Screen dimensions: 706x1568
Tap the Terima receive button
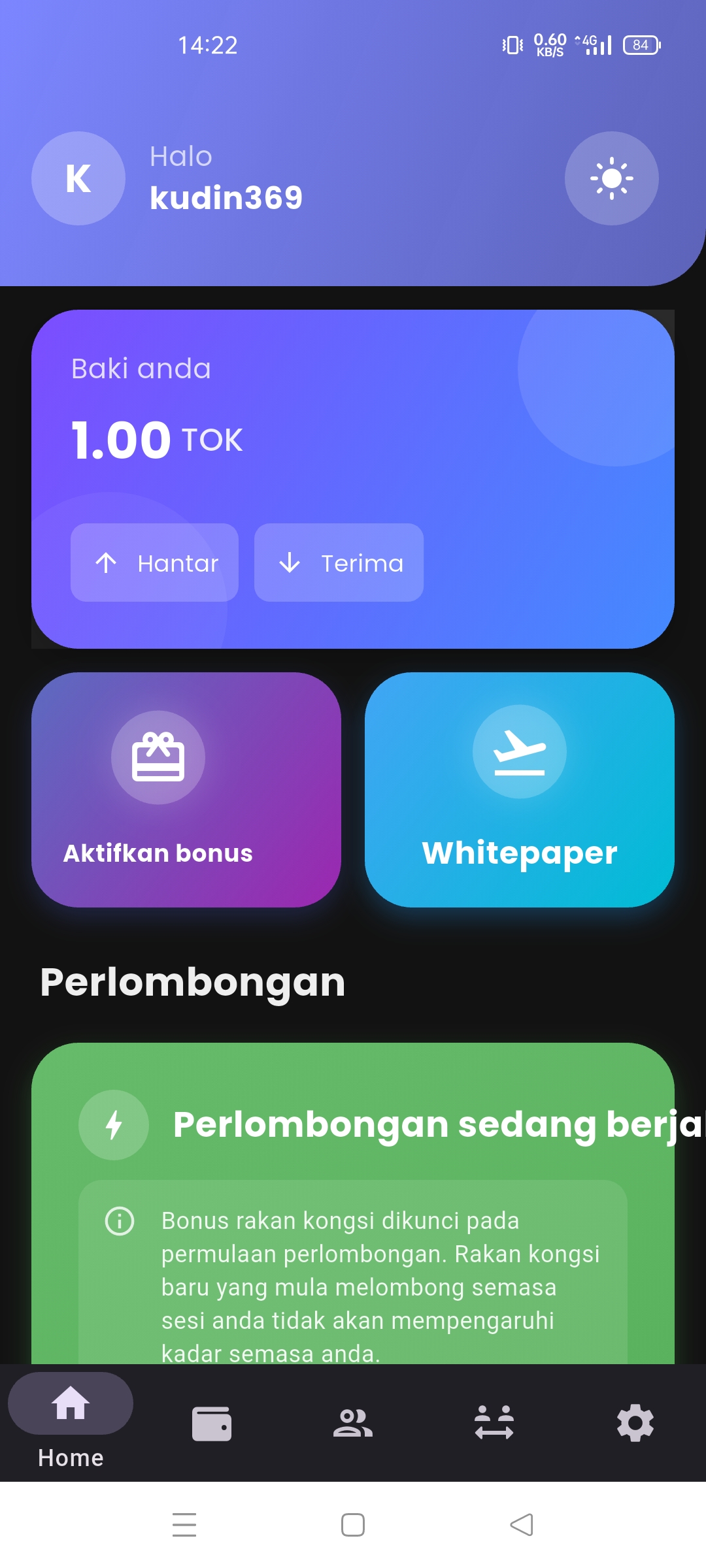click(x=339, y=563)
